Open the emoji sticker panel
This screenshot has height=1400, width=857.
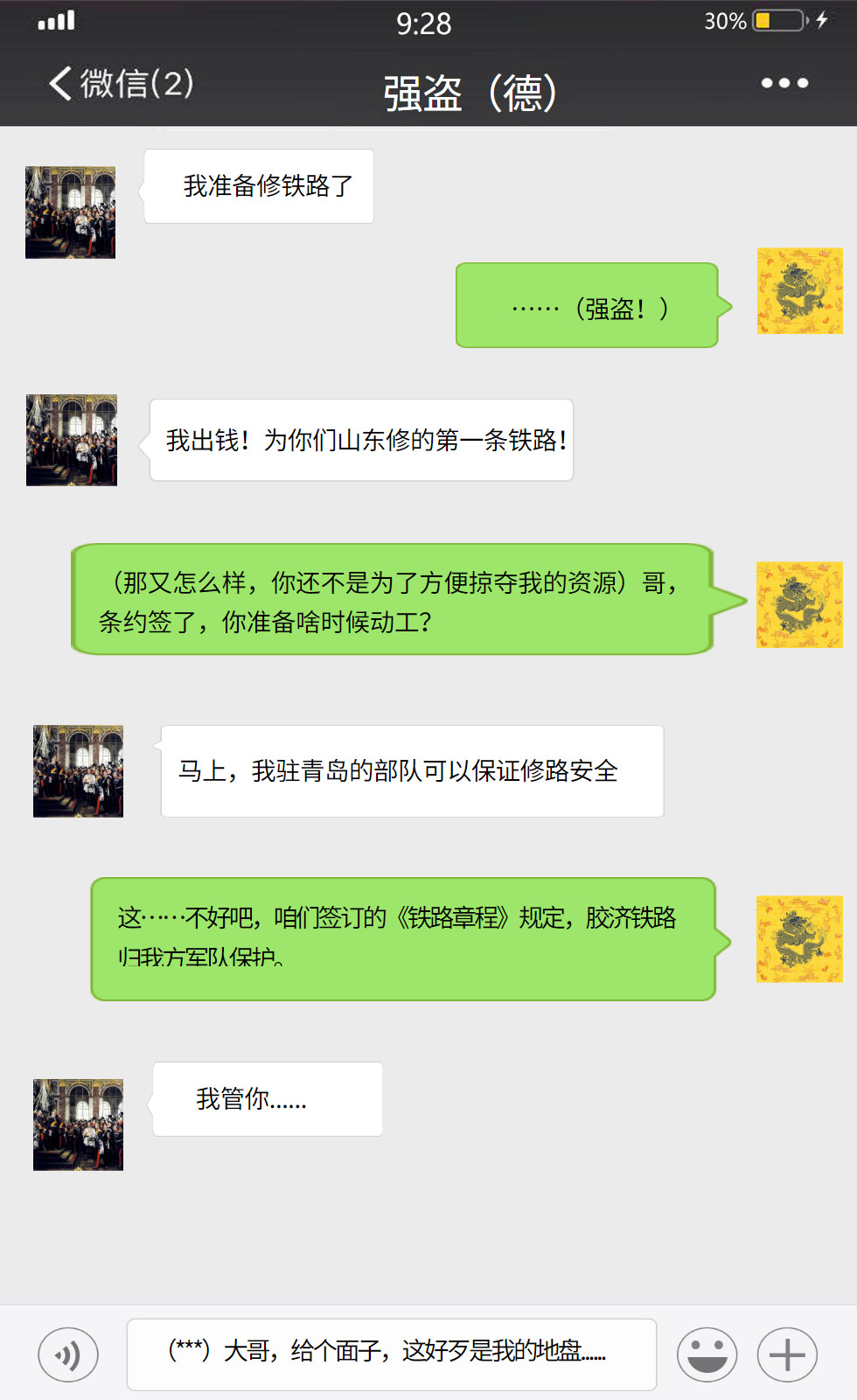(x=707, y=1355)
